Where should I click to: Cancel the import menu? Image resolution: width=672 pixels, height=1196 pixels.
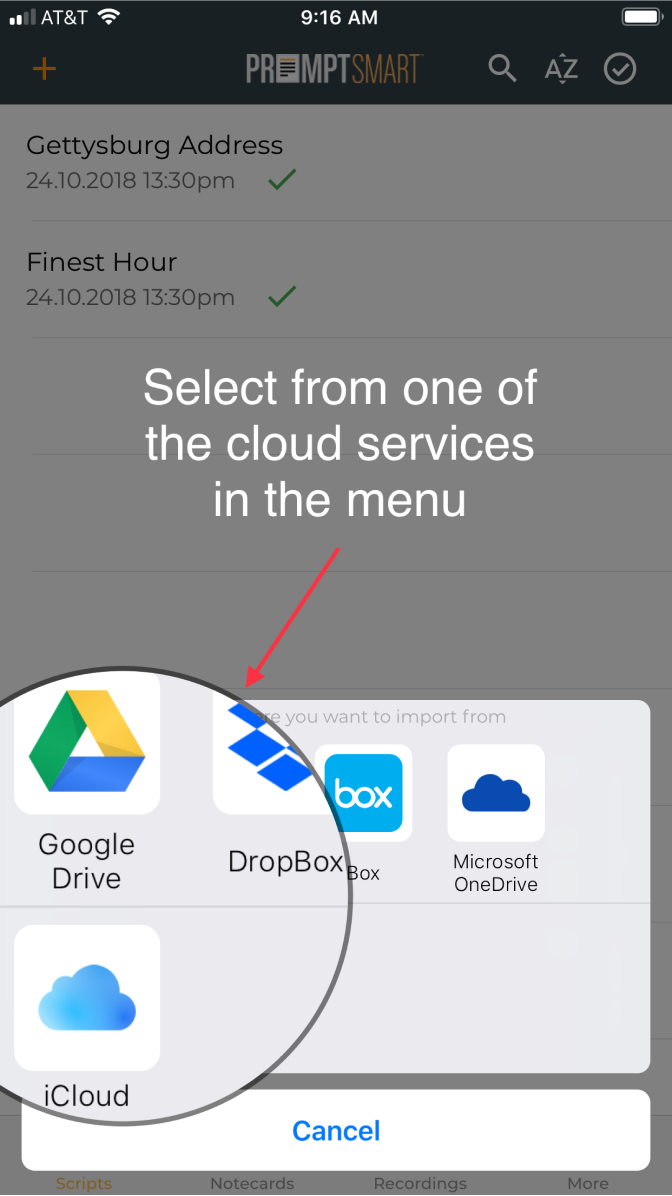click(336, 1131)
